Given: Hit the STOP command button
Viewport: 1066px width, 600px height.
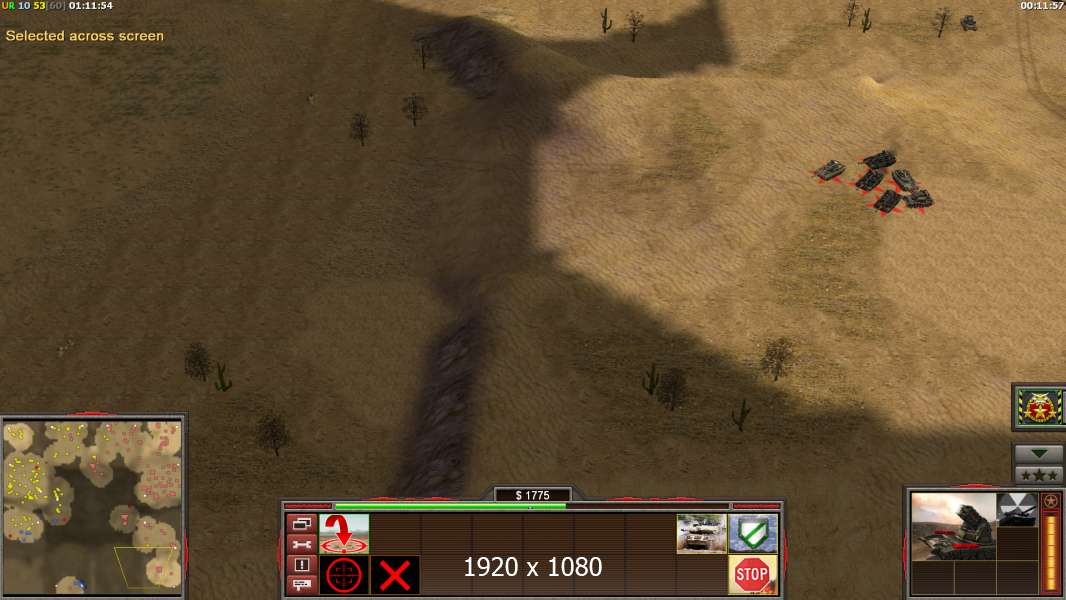Looking at the screenshot, I should [751, 575].
